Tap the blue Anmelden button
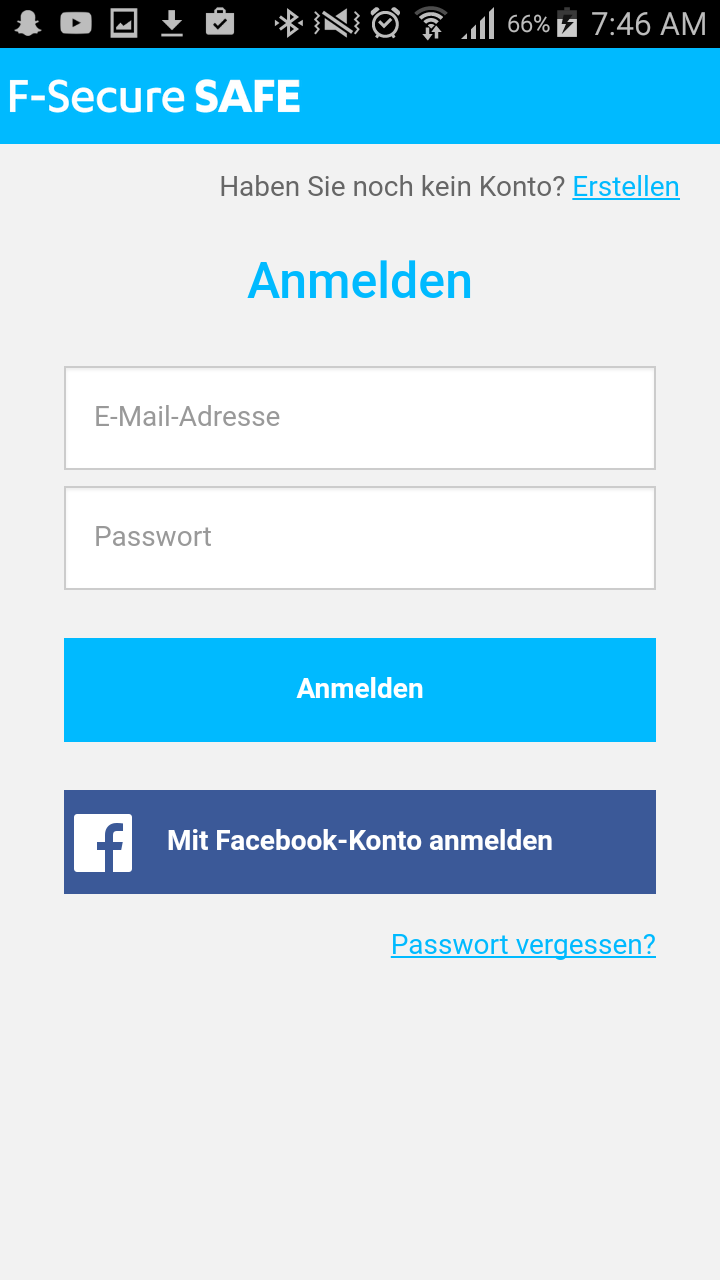 (360, 690)
